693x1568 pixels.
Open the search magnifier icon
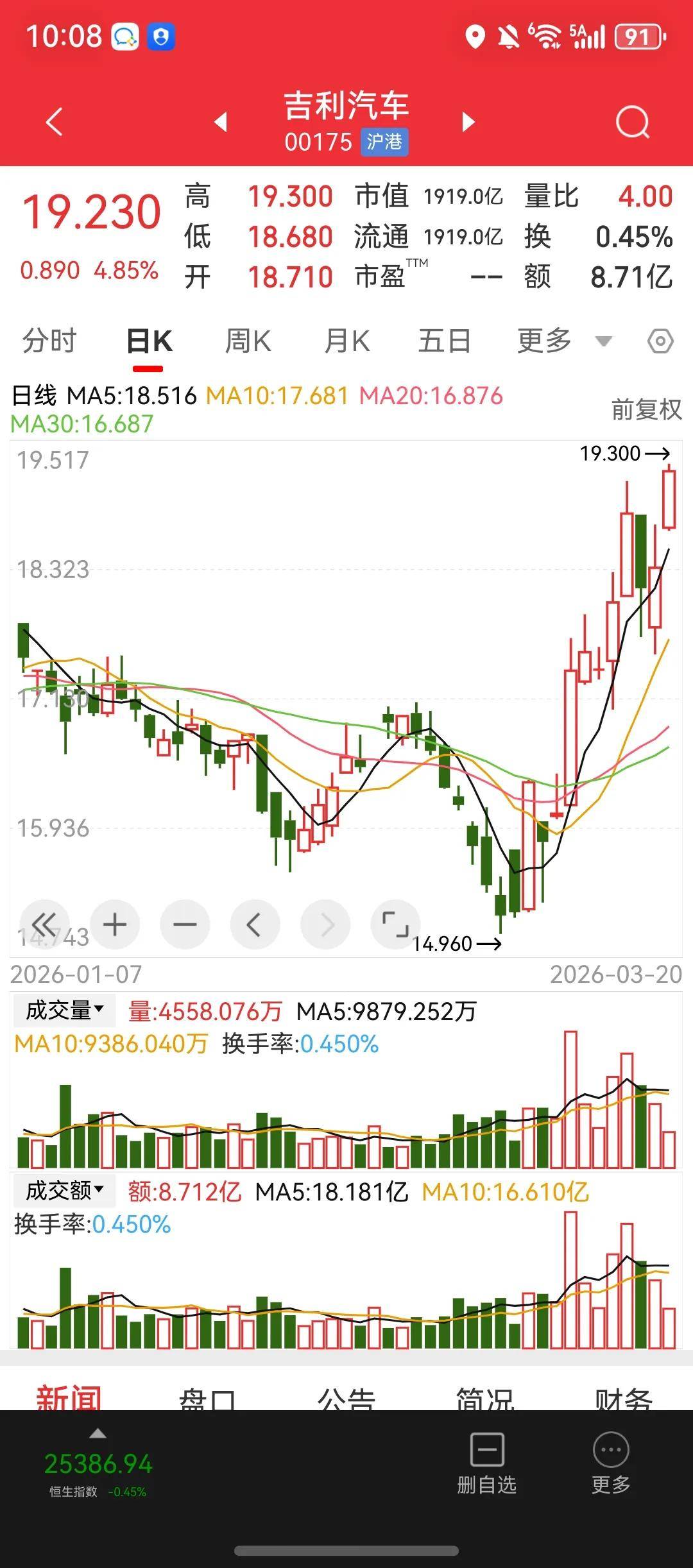[632, 122]
